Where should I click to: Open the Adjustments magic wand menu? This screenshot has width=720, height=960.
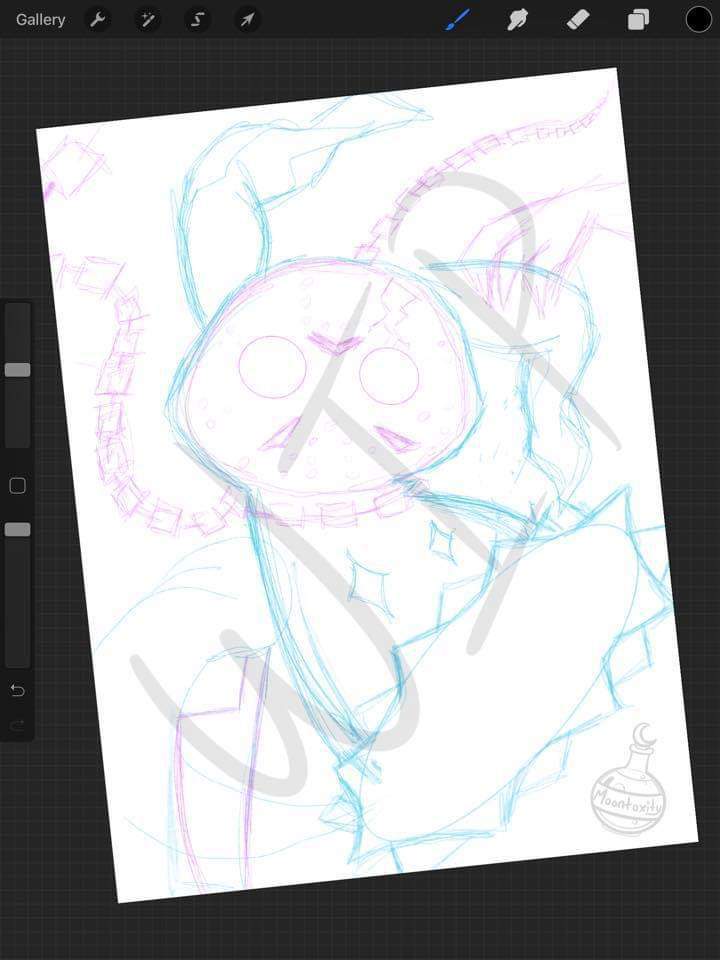148,19
